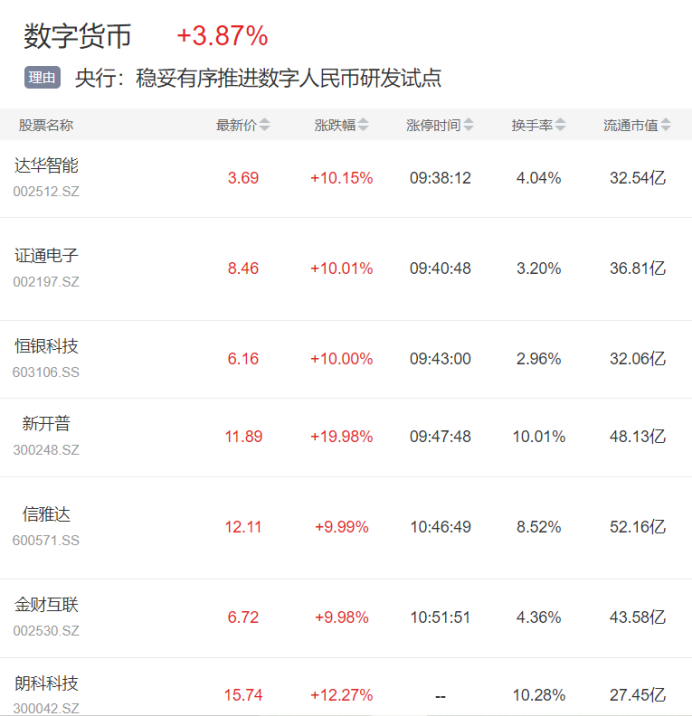Sort by 流通市值 column
Viewport: 692px width, 716px height.
[x=637, y=125]
